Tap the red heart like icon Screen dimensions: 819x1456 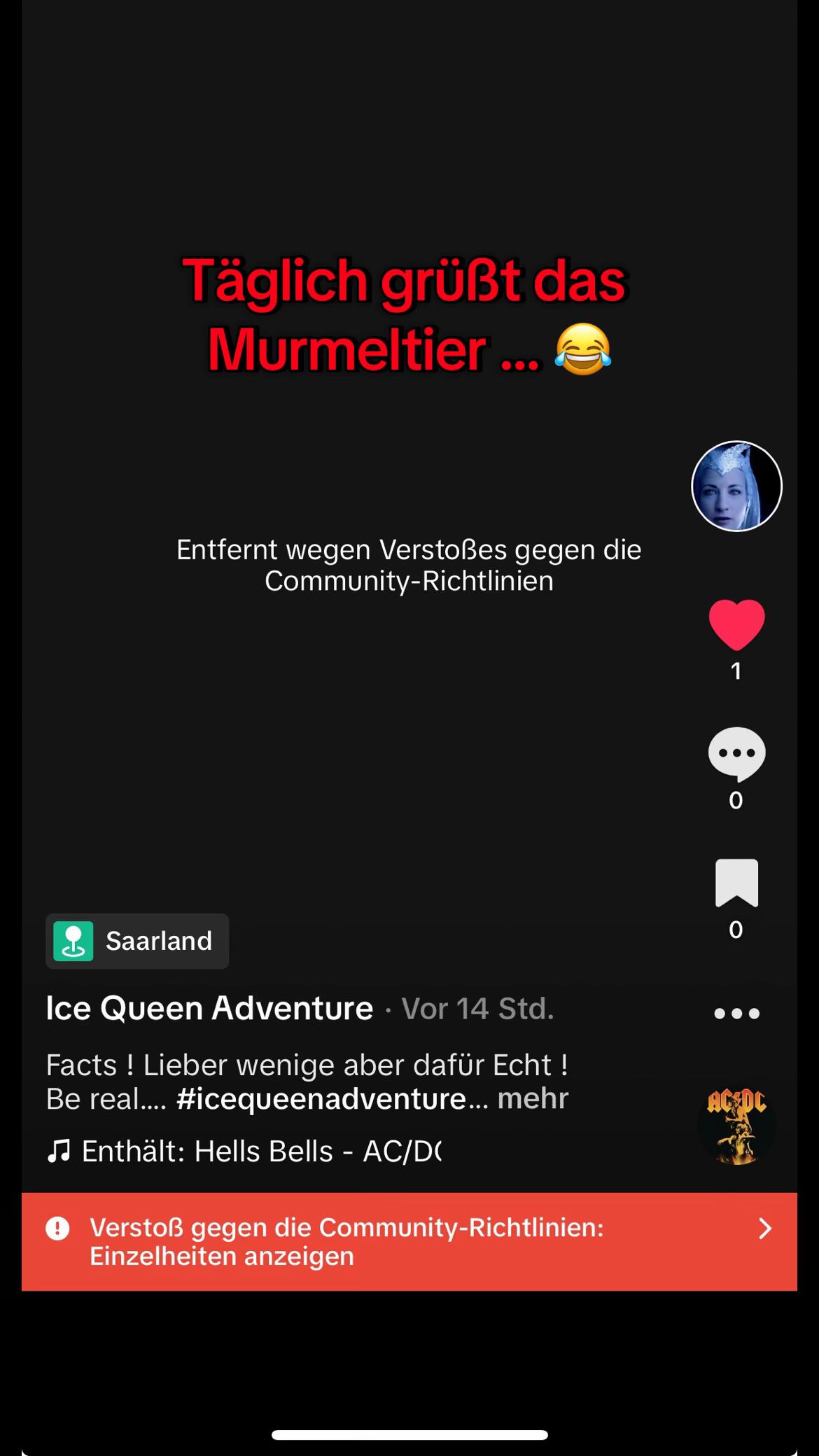(x=736, y=624)
